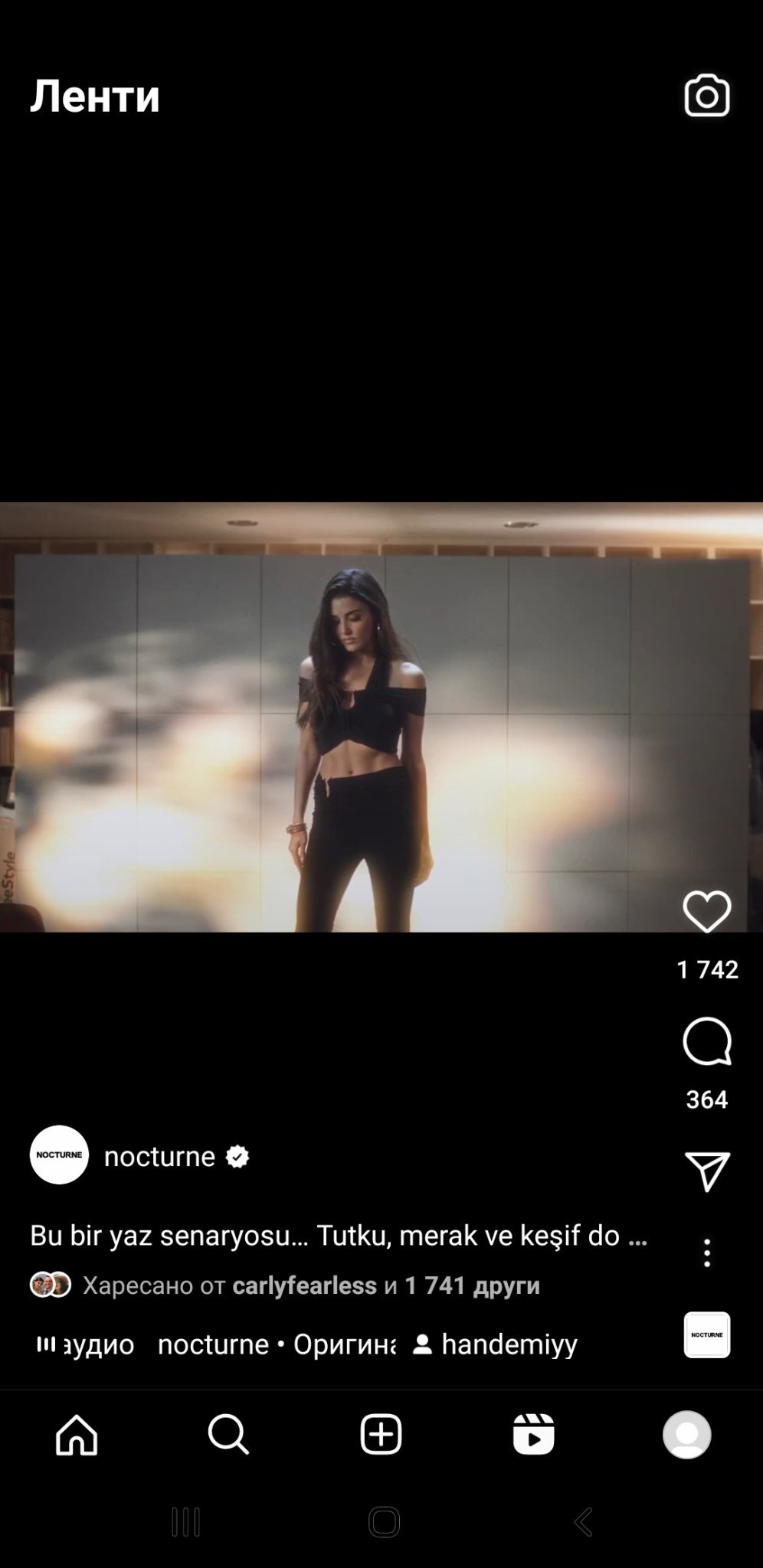
Task: Open the three-dot options menu
Action: [706, 1253]
